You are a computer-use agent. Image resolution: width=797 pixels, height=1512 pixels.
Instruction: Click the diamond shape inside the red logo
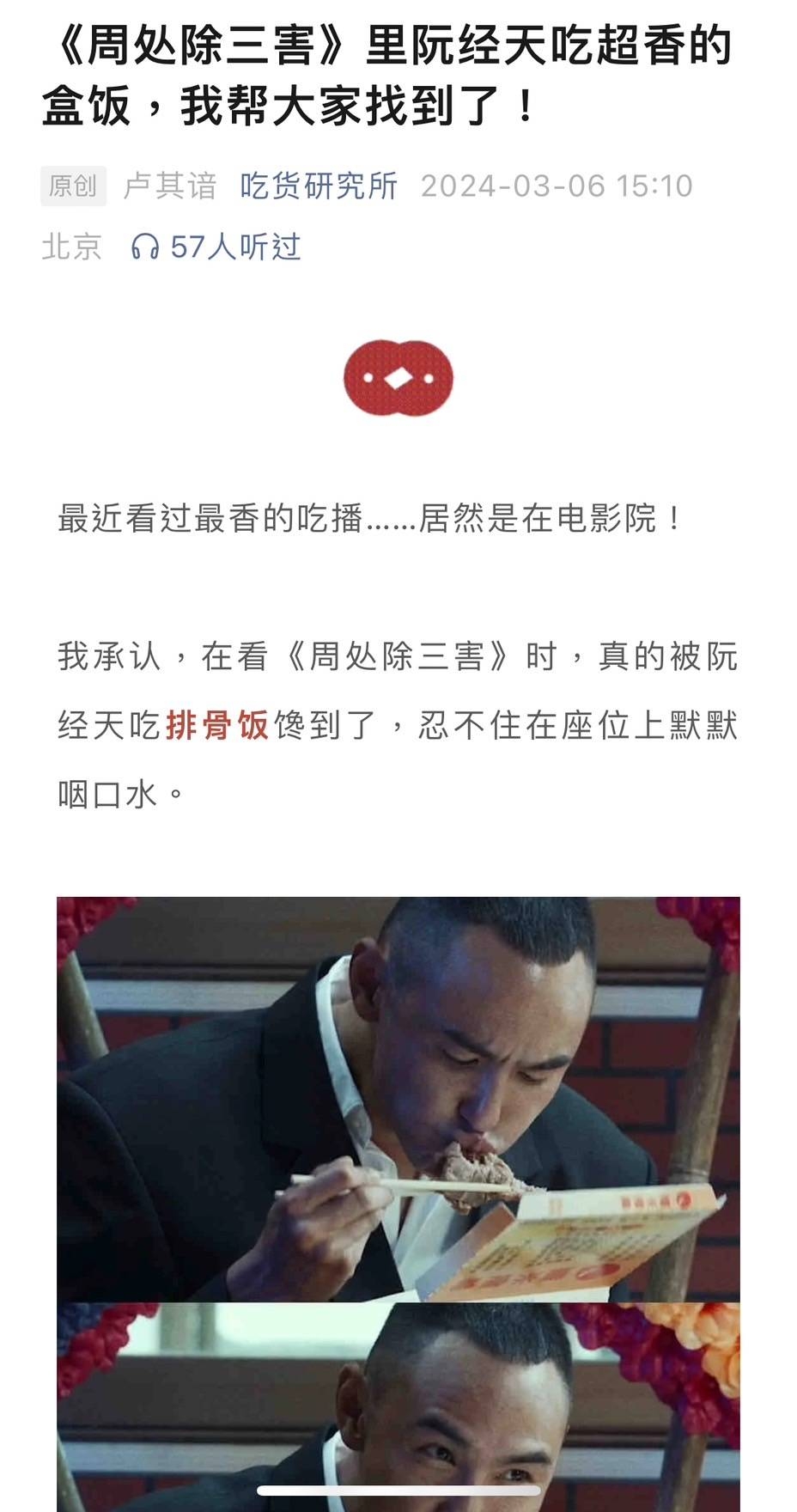398,378
